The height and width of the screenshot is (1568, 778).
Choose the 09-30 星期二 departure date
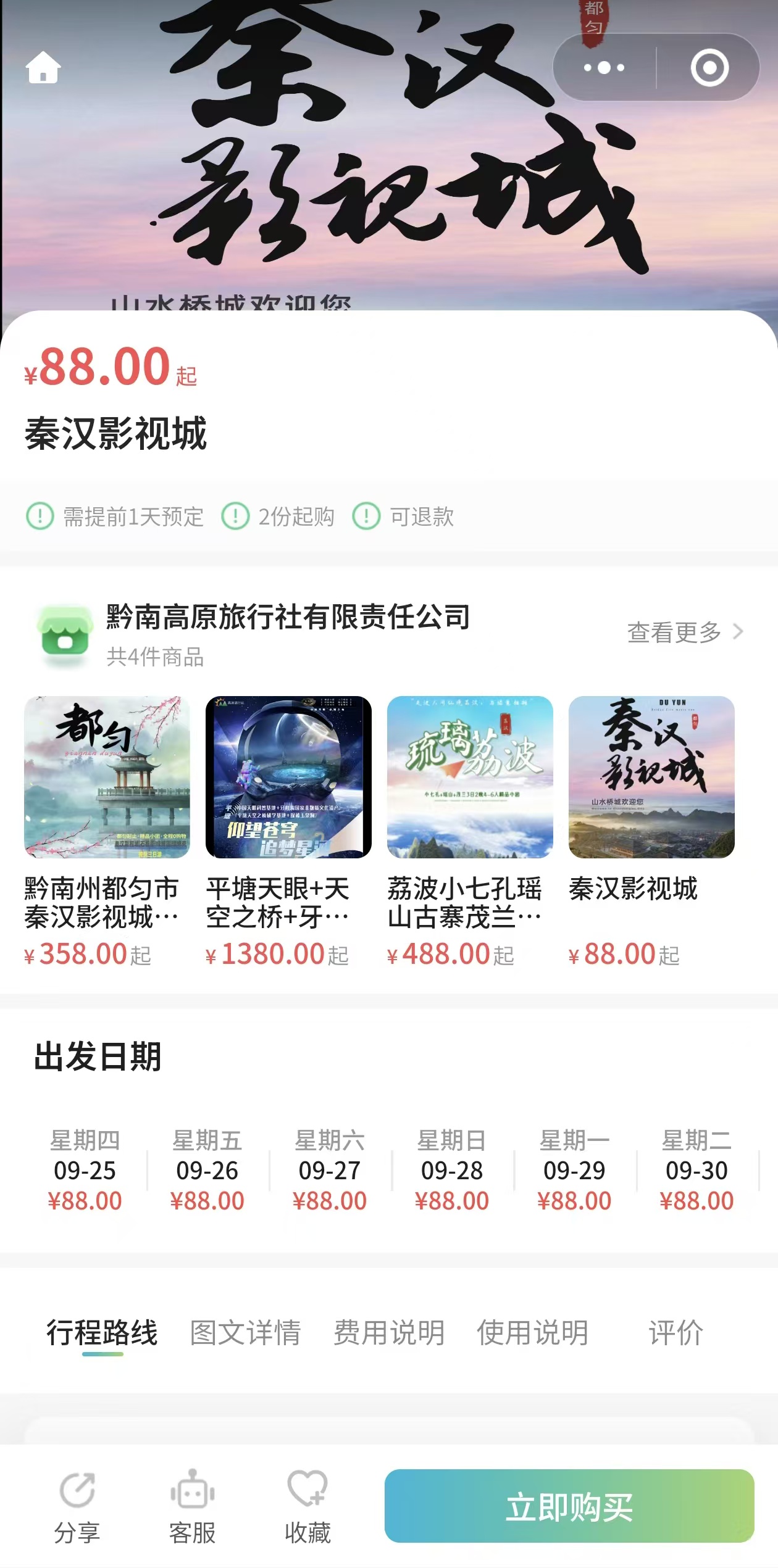tap(696, 1170)
